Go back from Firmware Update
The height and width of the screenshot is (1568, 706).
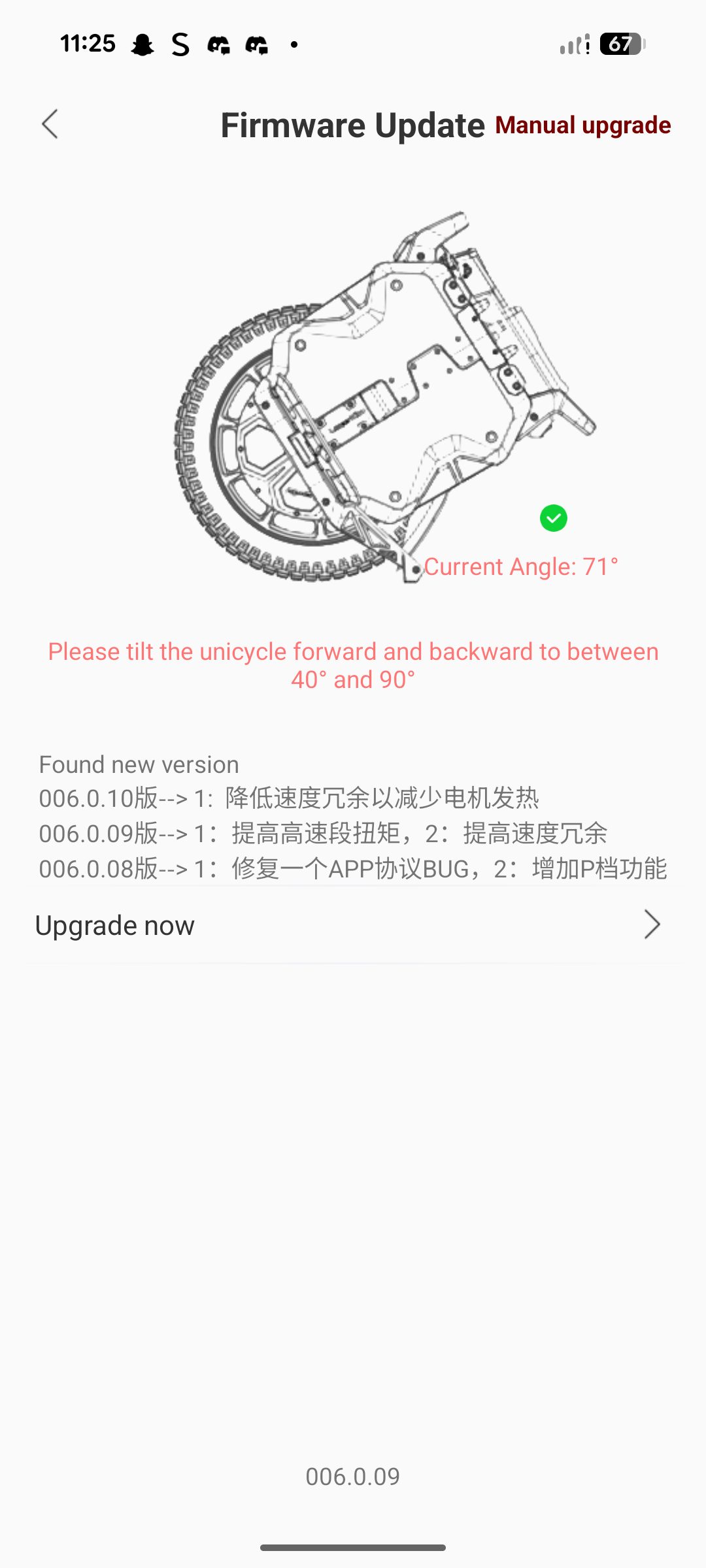coord(50,124)
